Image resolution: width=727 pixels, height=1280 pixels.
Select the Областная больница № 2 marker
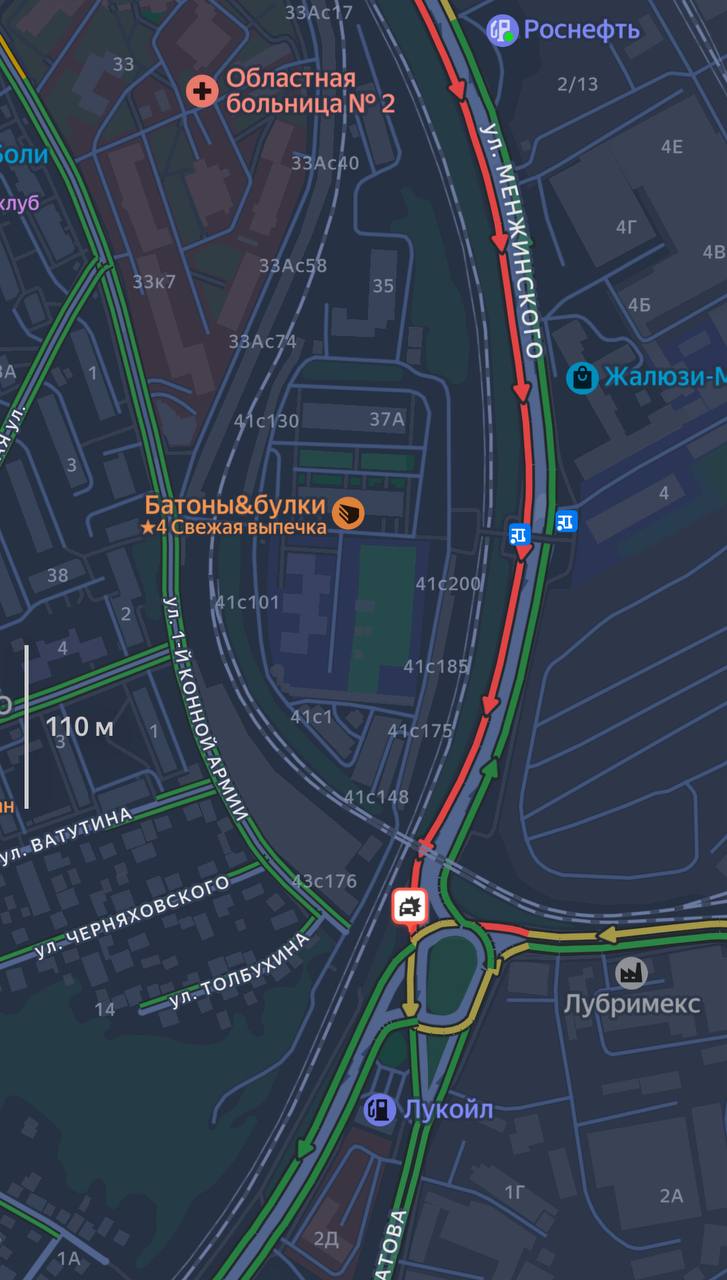tap(203, 92)
